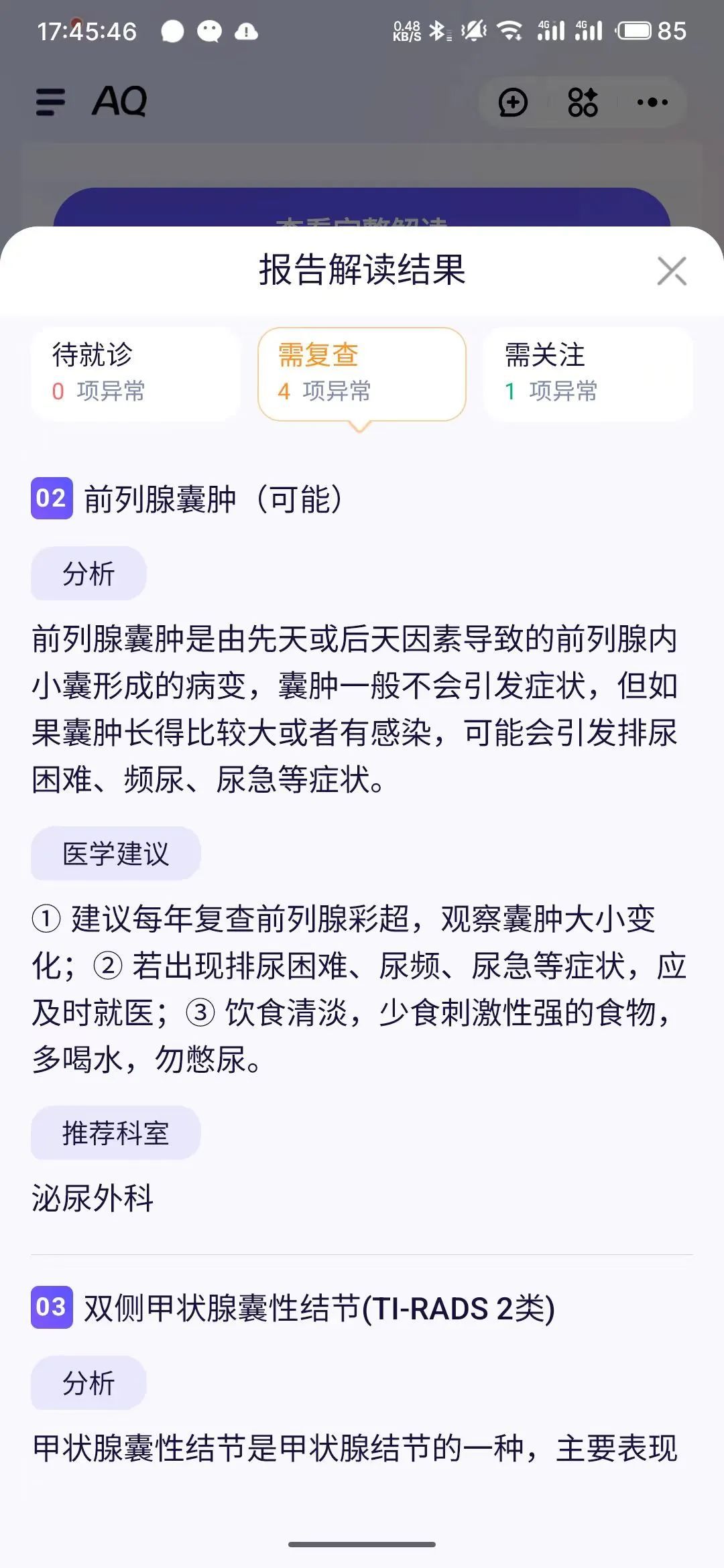Open the three-dot overflow menu
The height and width of the screenshot is (1568, 724).
(x=652, y=103)
